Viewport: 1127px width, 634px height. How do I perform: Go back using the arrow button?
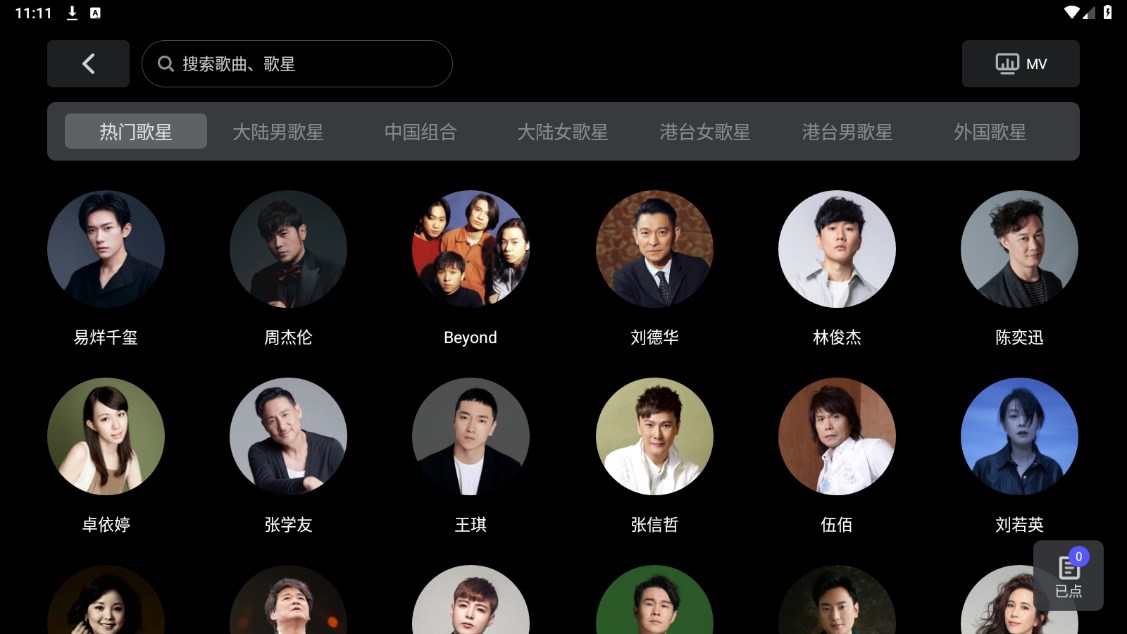88,64
